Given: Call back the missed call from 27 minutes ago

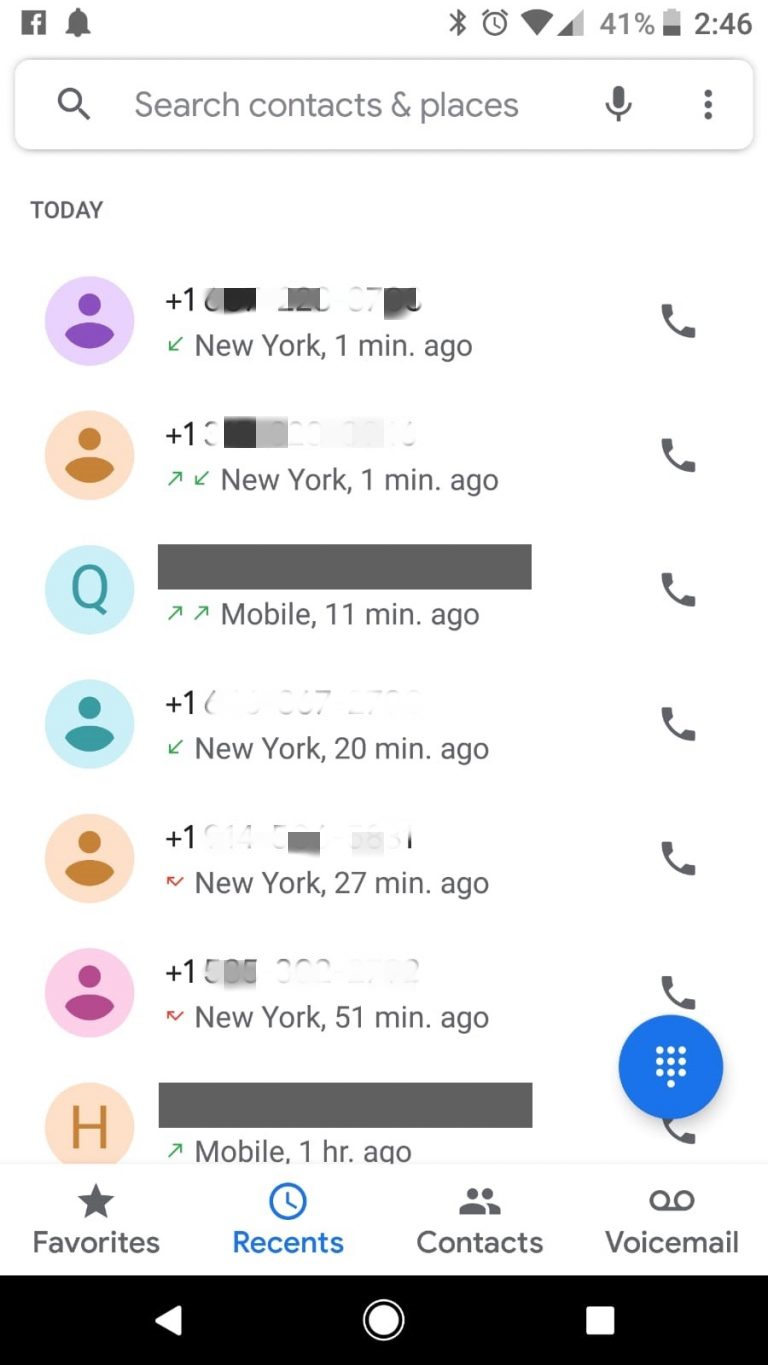Looking at the screenshot, I should click(679, 858).
